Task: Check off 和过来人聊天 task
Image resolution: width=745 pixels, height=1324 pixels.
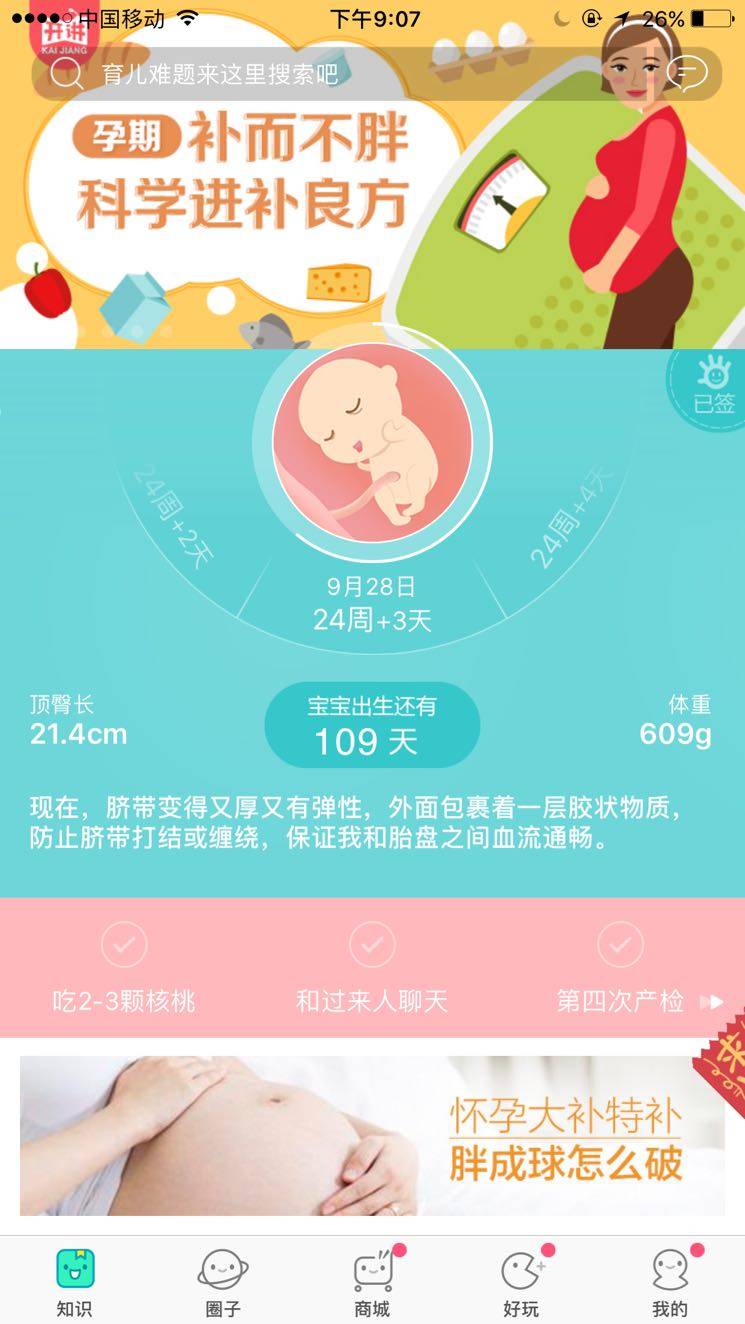Action: tap(372, 945)
